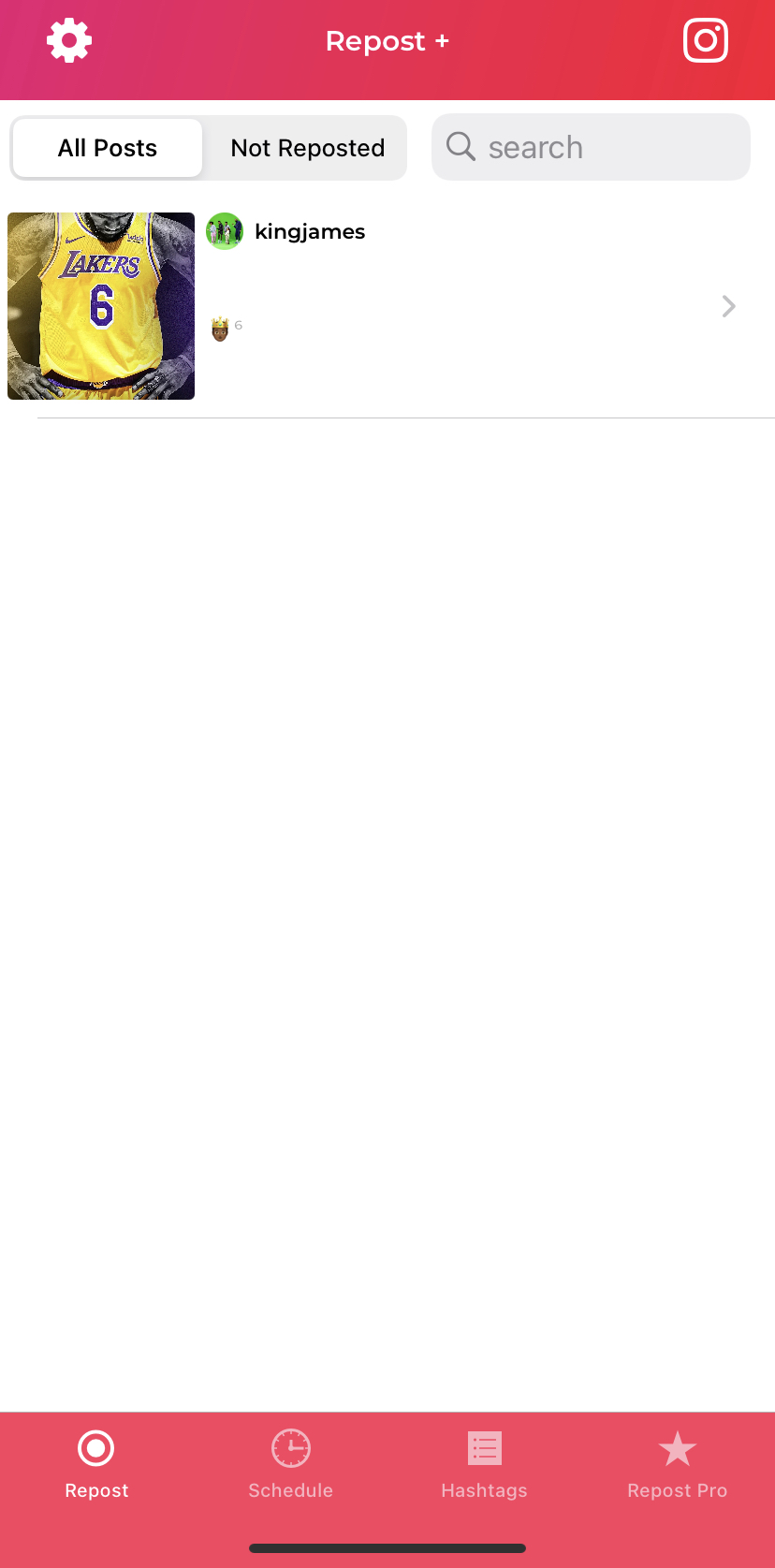Screen dimensions: 775x1568
Task: Switch to the Schedule tab
Action: (290, 1464)
